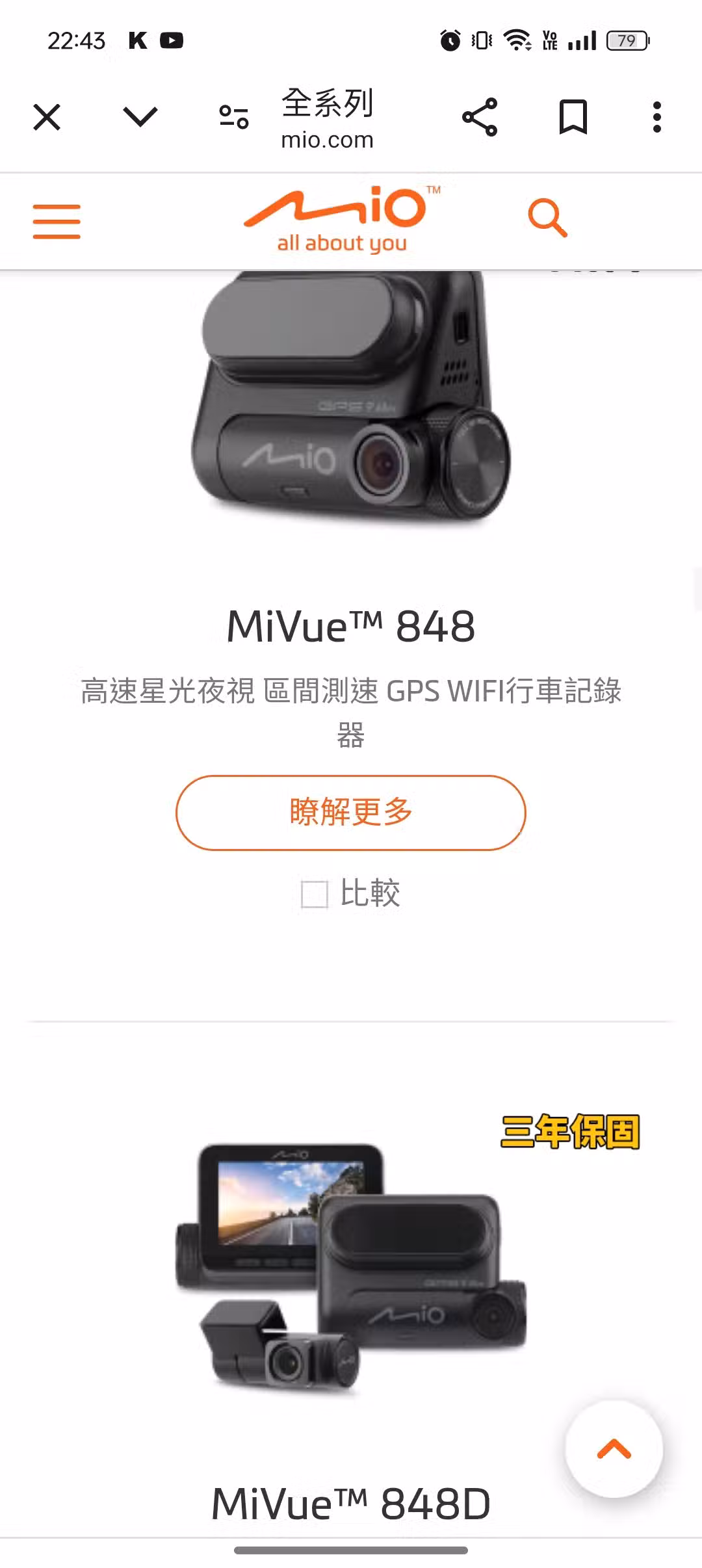Image resolution: width=702 pixels, height=1568 pixels.
Task: Minimize the custom tab with down chevron
Action: click(x=140, y=118)
